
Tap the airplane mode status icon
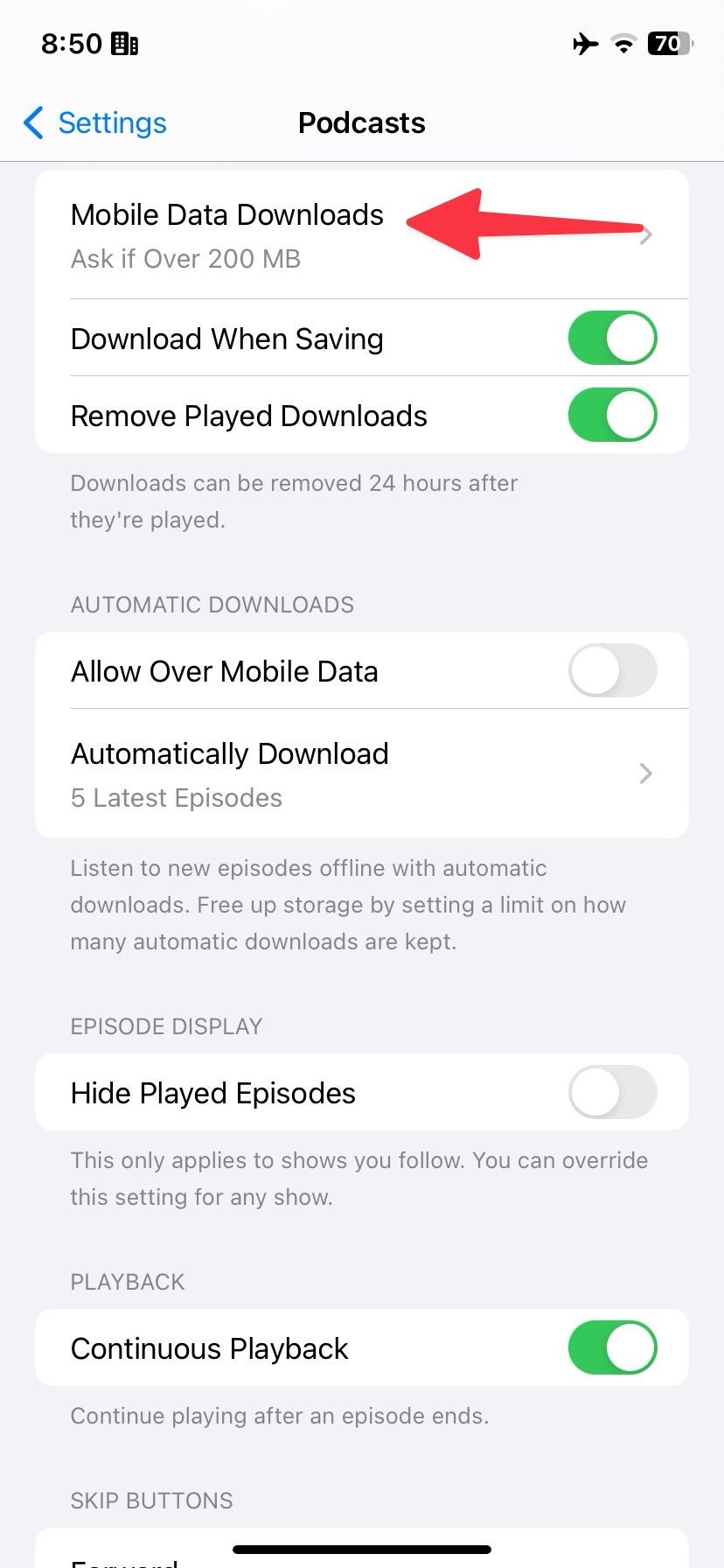click(584, 45)
